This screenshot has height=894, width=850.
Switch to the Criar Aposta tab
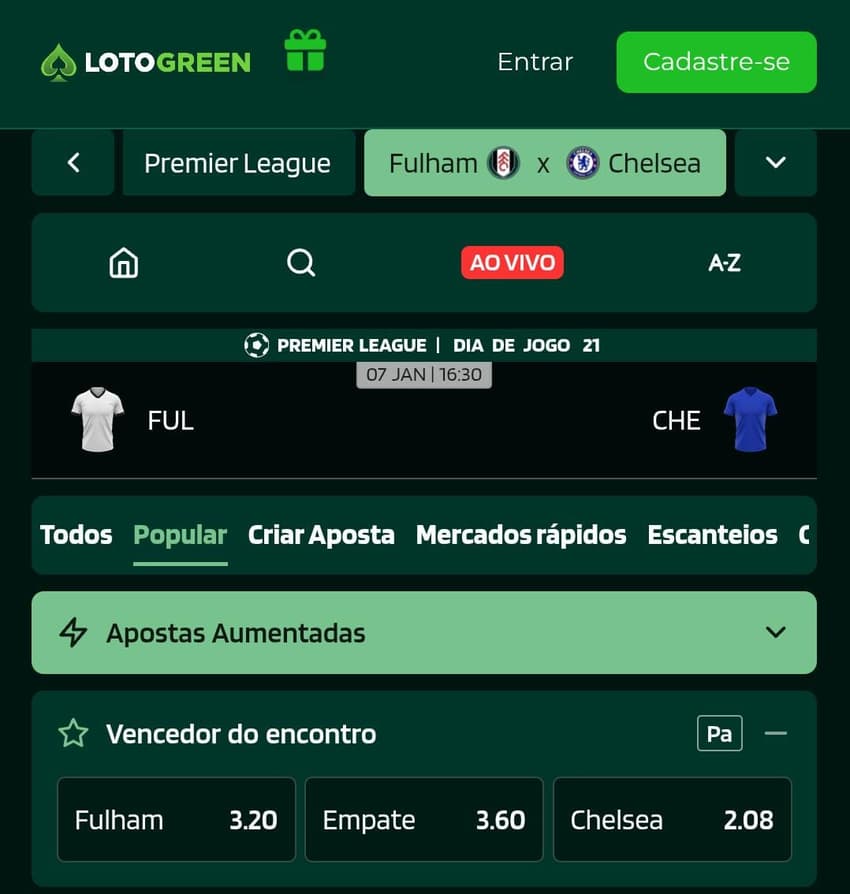tap(321, 535)
